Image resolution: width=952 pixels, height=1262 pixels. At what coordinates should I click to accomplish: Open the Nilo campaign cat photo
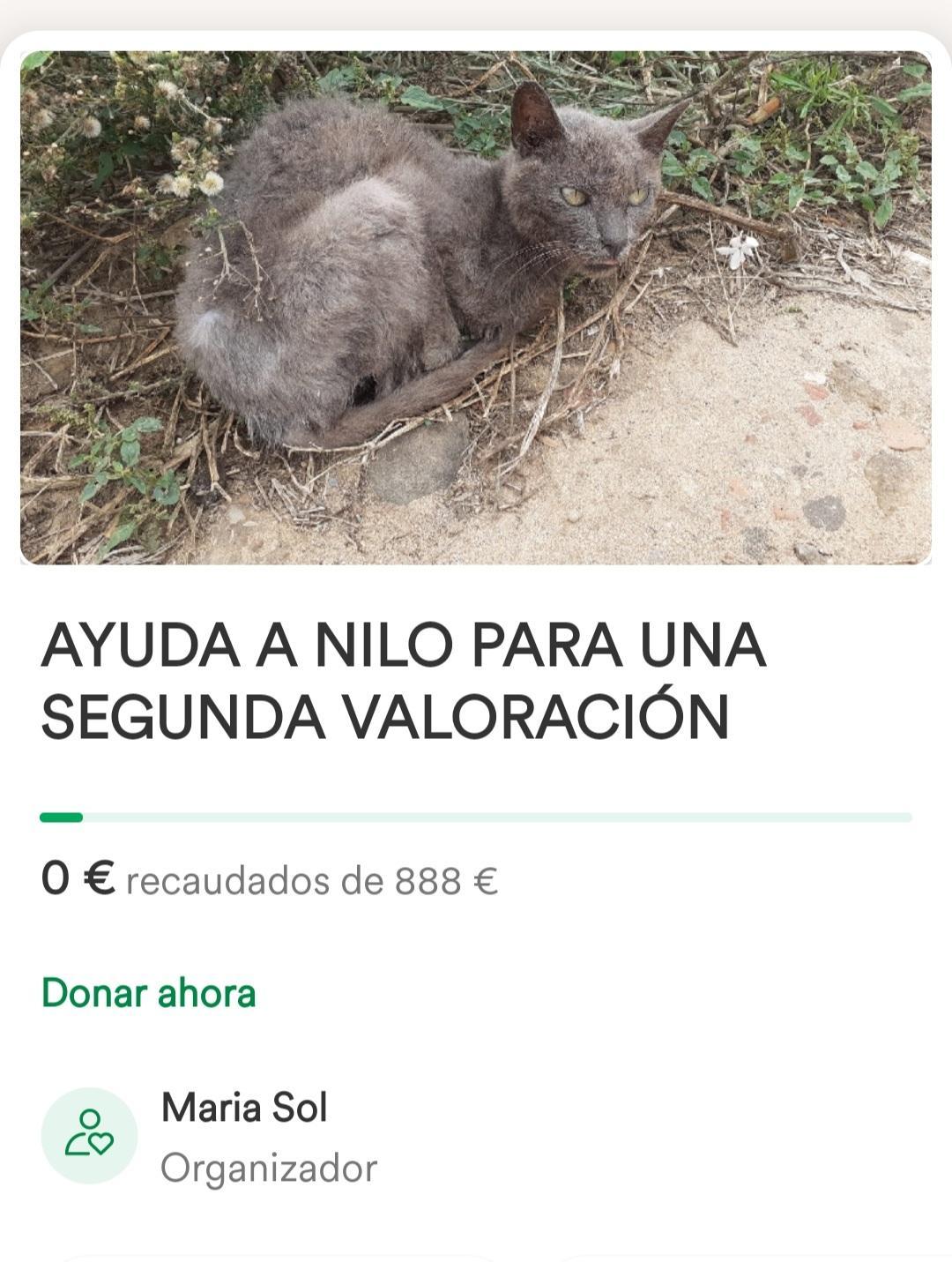tap(476, 307)
